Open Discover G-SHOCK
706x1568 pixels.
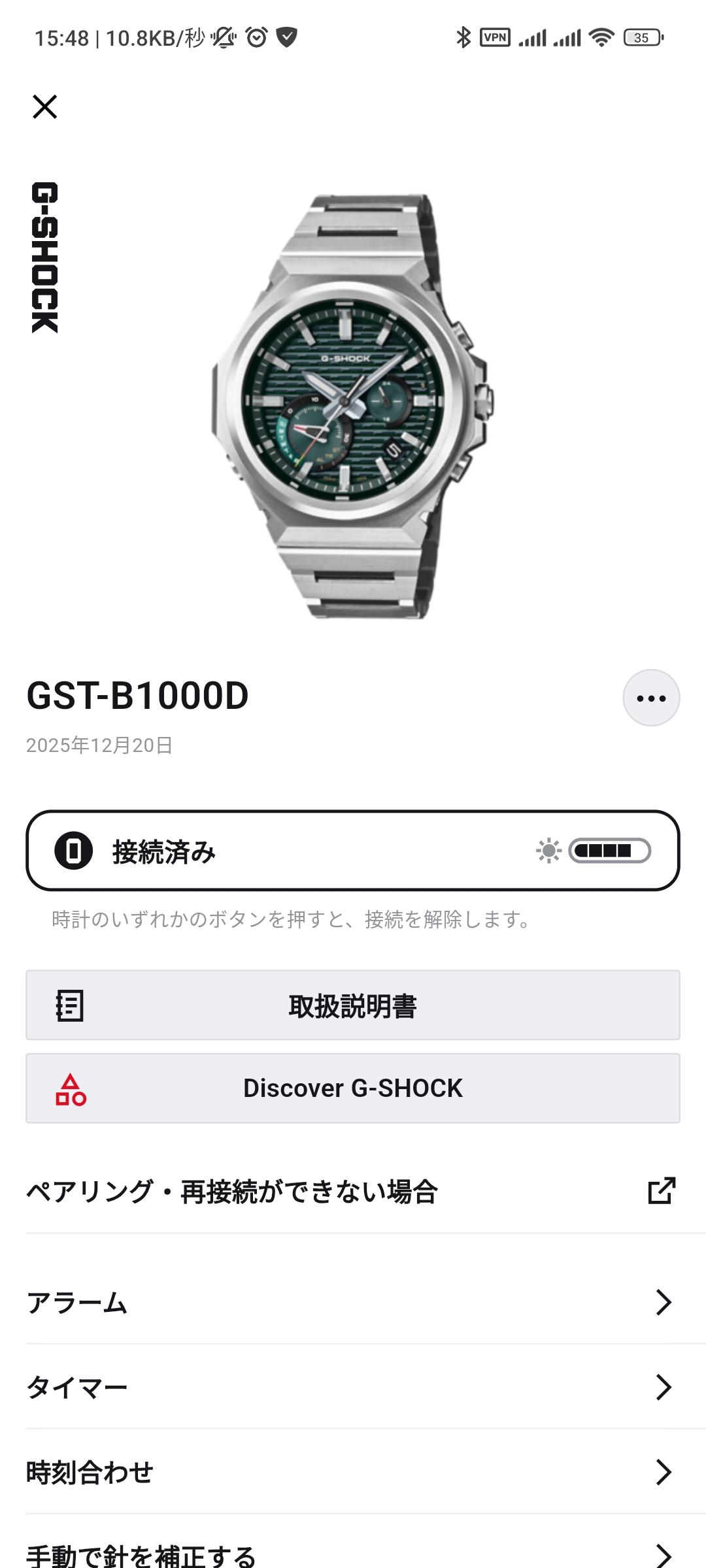click(x=353, y=1088)
